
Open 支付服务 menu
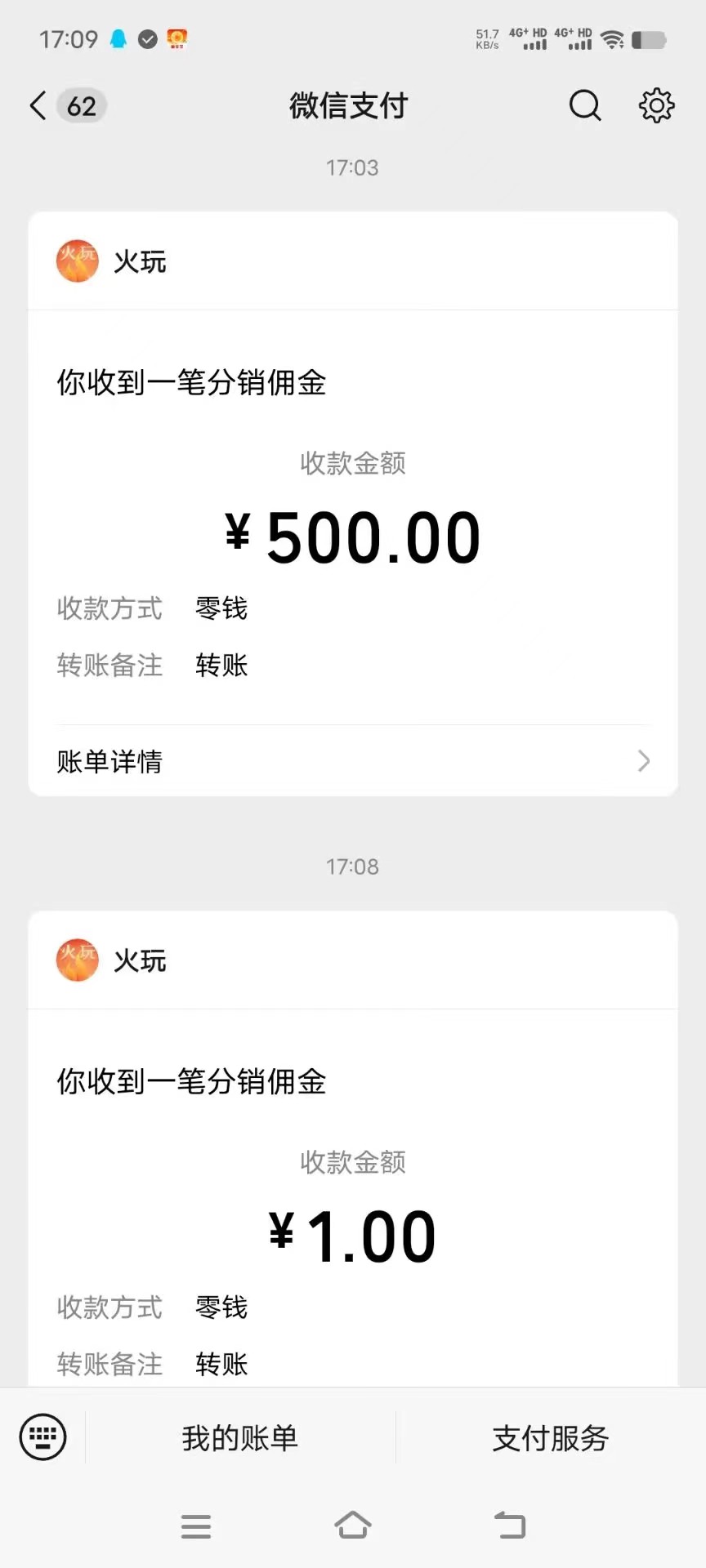coord(551,1437)
